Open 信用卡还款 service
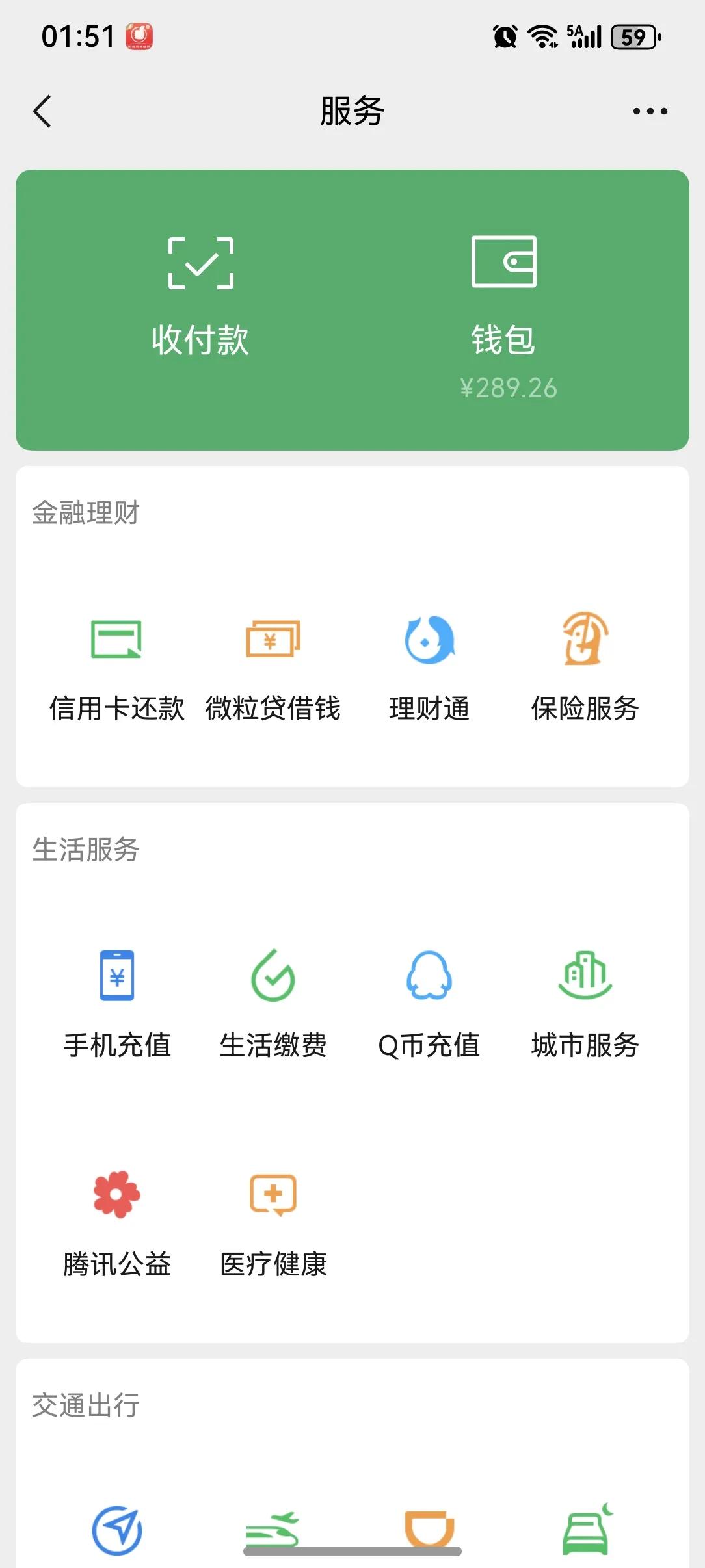Viewport: 705px width, 1568px height. tap(117, 667)
